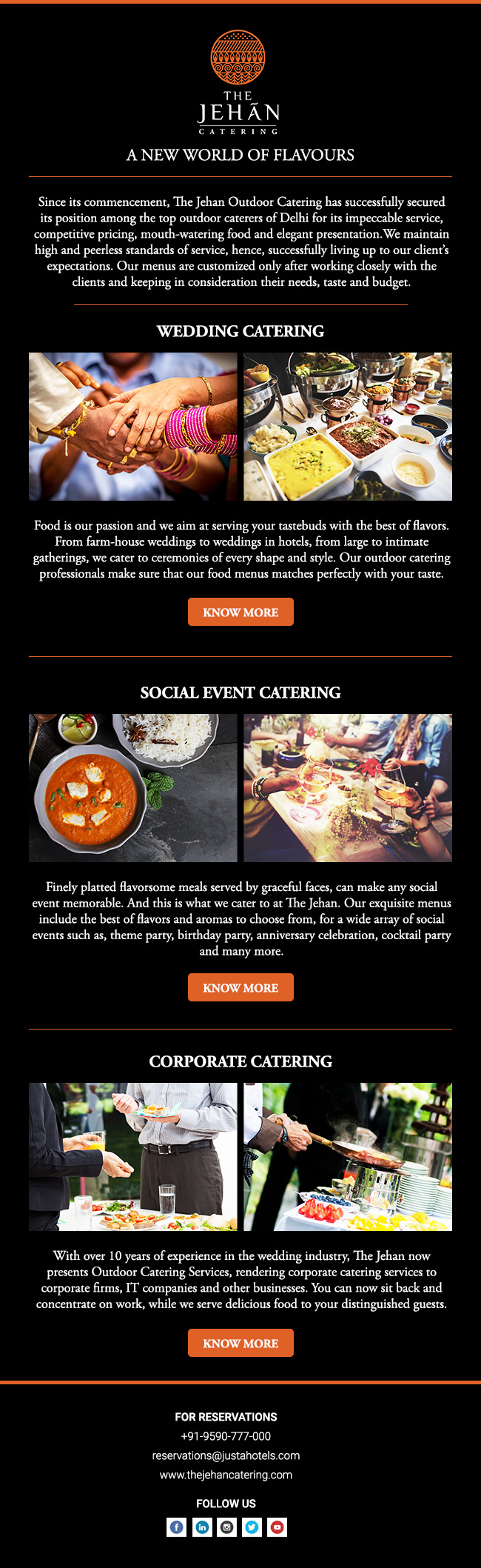481x1568 pixels.
Task: Open the LinkedIn profile icon
Action: click(202, 1527)
